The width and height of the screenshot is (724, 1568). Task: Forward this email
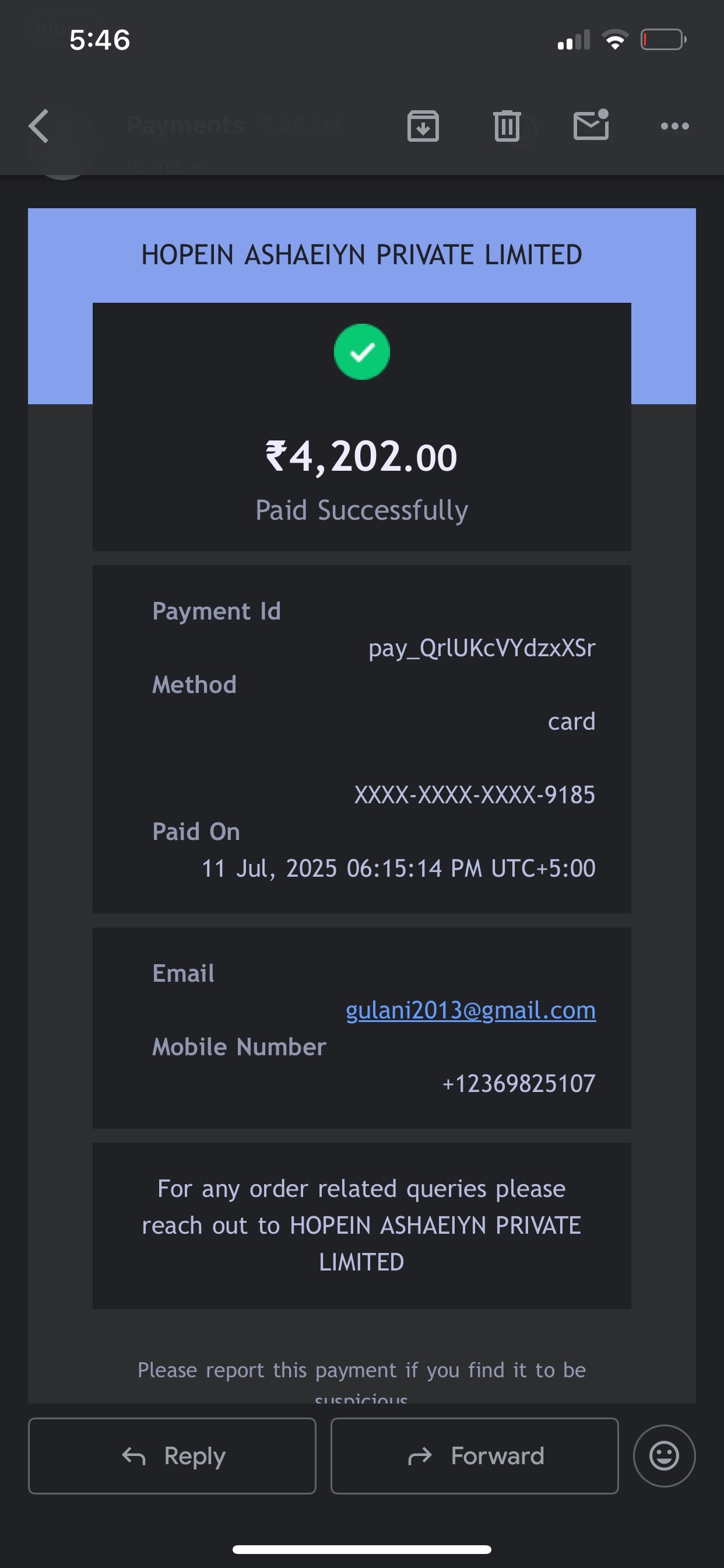coord(475,1455)
